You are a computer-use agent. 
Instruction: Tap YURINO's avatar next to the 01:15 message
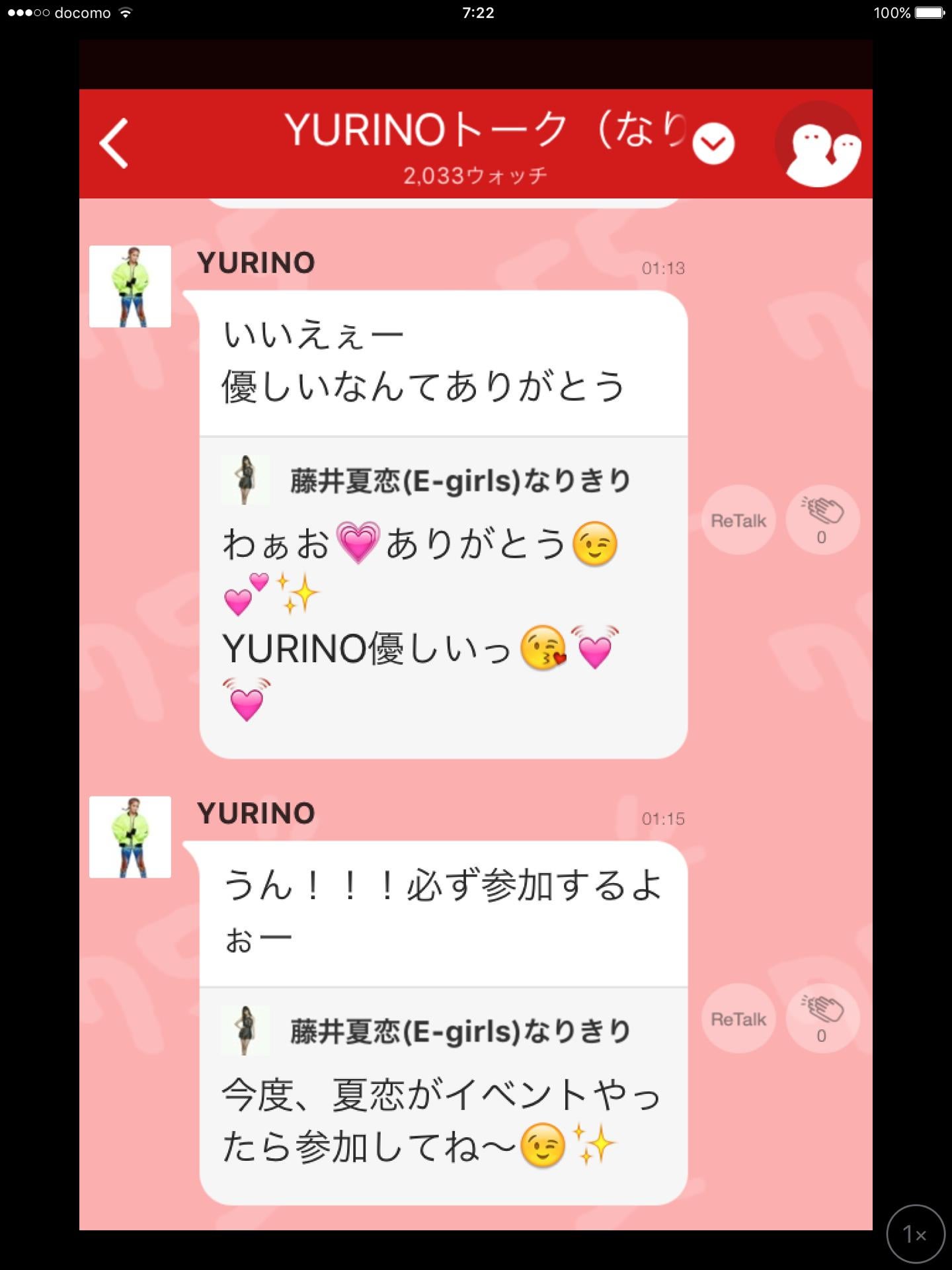pyautogui.click(x=128, y=837)
